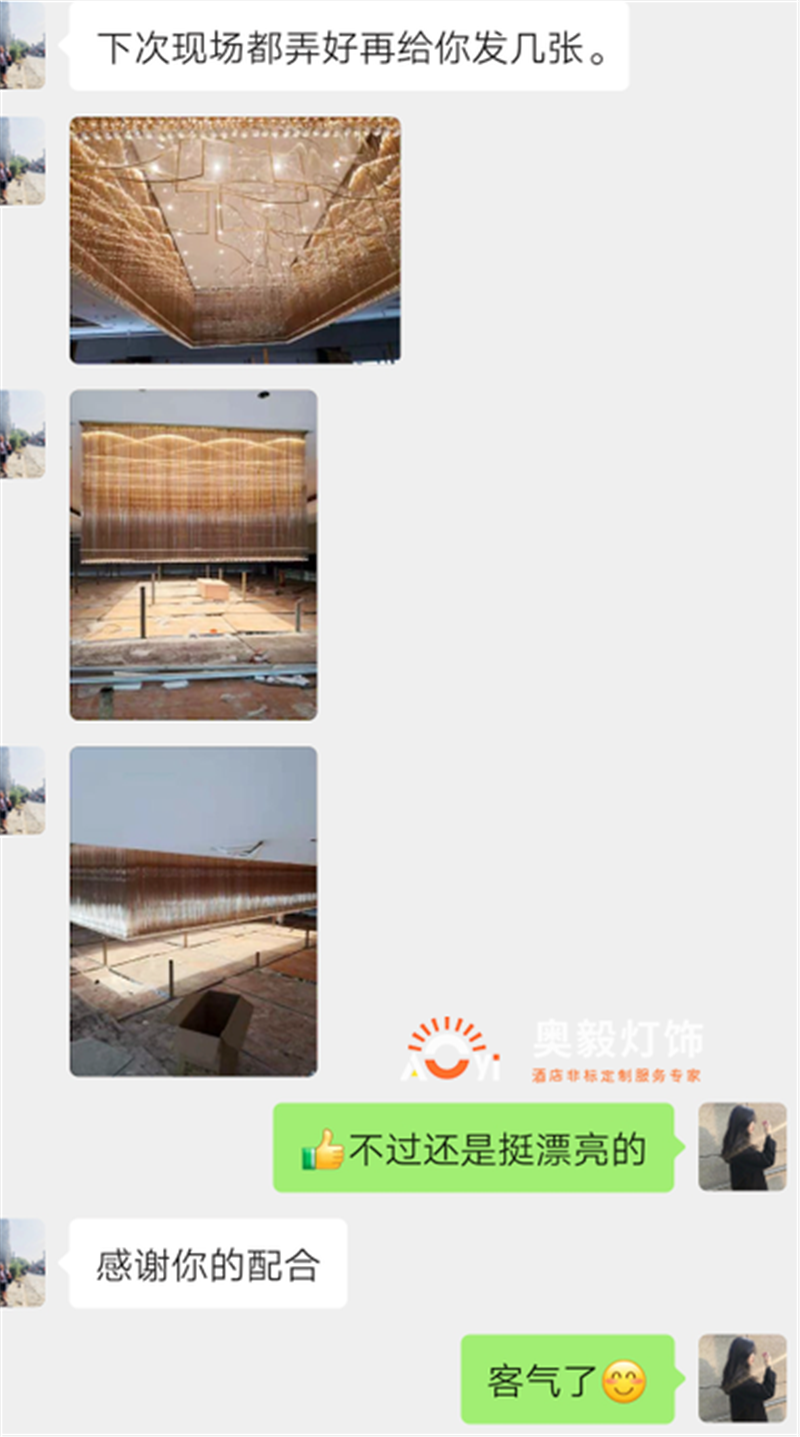Tap the avatar beside 下次现场都弄好再给你发几张

(x=22, y=45)
